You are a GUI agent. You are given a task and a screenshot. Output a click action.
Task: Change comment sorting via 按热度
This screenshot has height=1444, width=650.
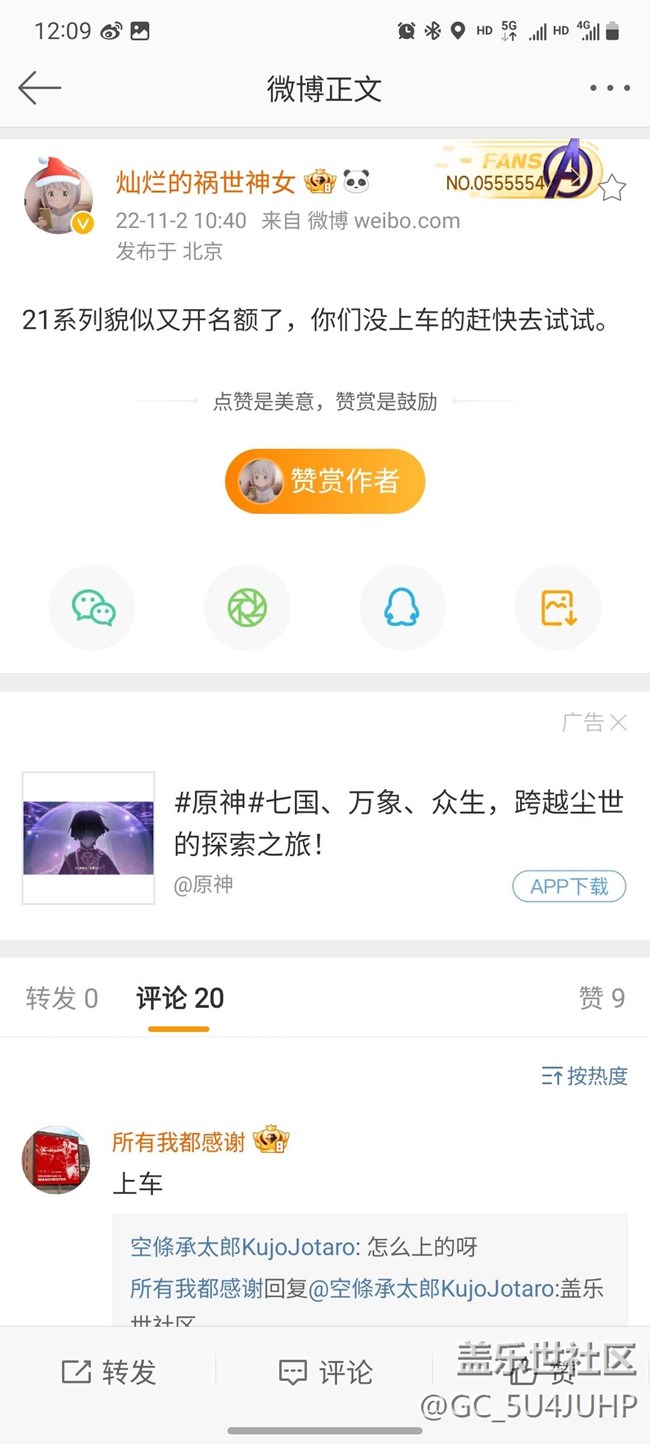tap(585, 1076)
